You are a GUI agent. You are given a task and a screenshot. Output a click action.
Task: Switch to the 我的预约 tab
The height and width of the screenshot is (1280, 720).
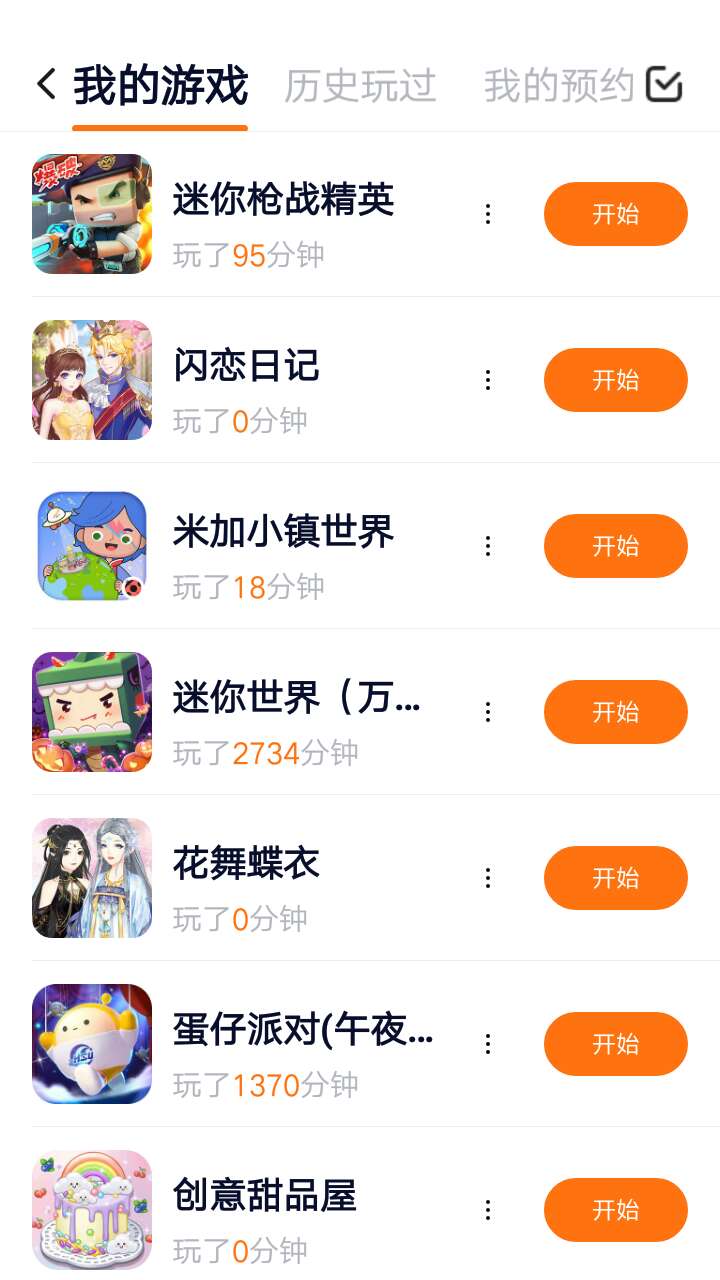pyautogui.click(x=559, y=86)
